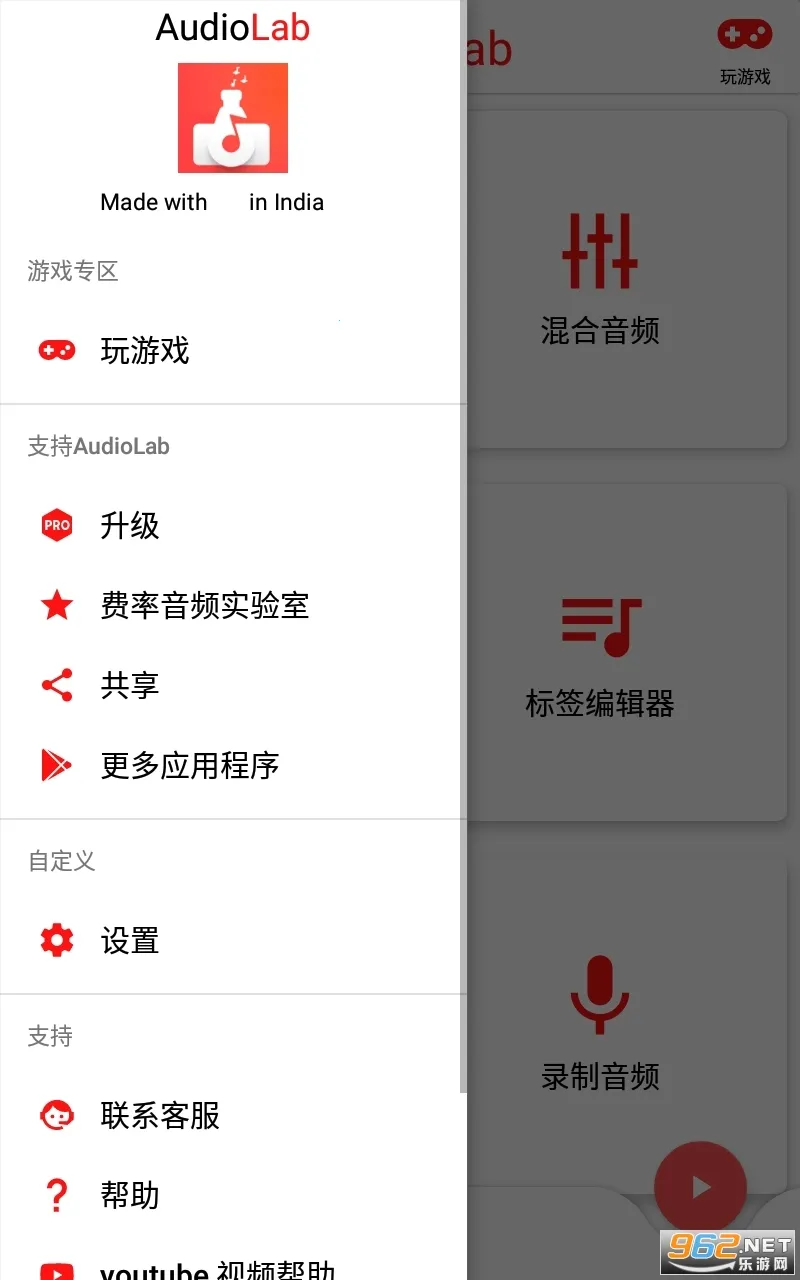Image resolution: width=800 pixels, height=1280 pixels.
Task: Tap the AudioLab app logo
Action: [233, 117]
